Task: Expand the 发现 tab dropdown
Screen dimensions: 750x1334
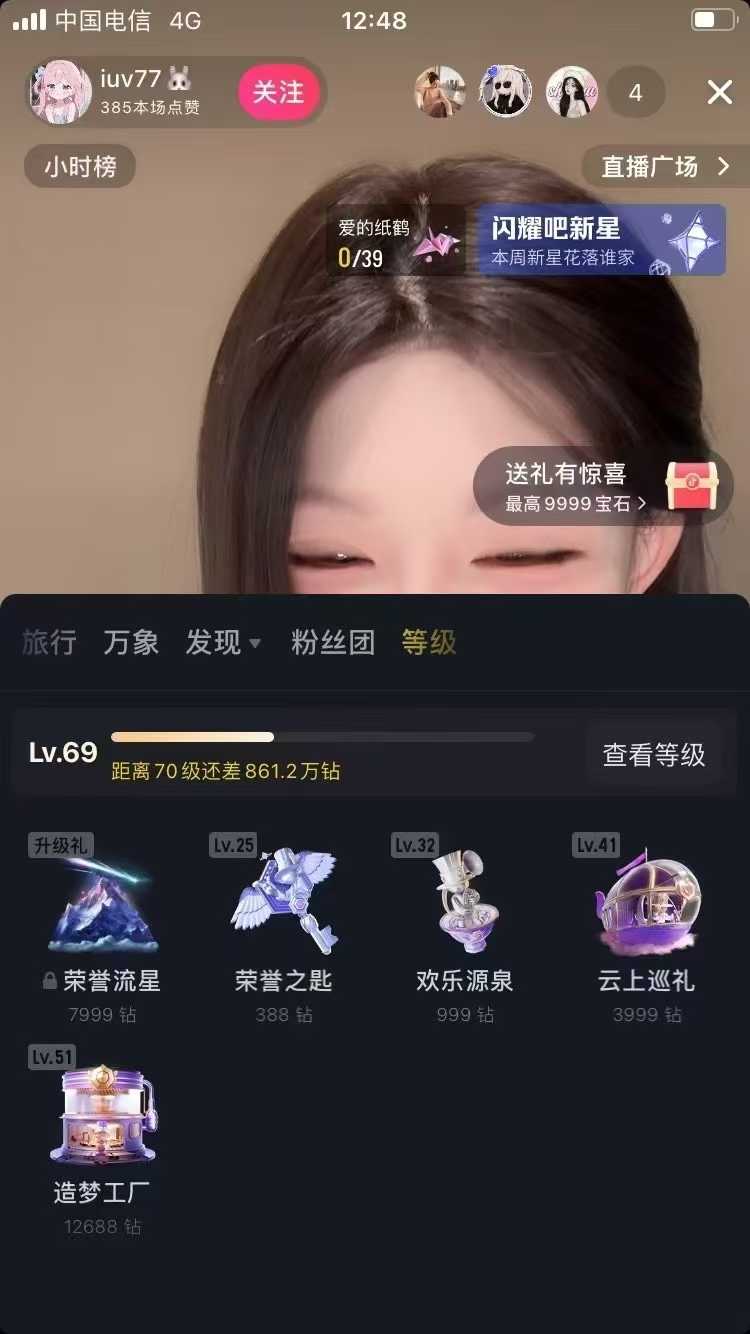Action: click(x=223, y=642)
